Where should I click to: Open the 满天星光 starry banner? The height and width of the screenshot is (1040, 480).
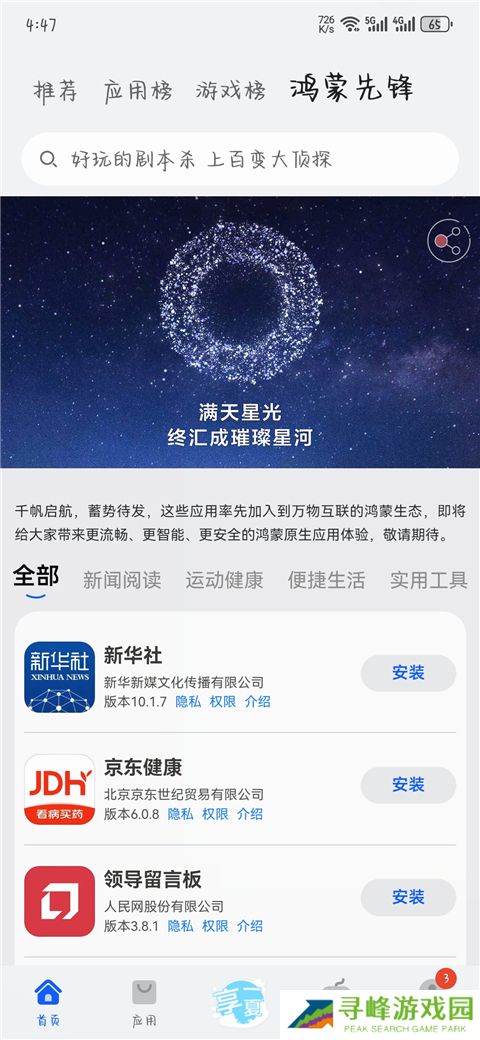point(240,332)
